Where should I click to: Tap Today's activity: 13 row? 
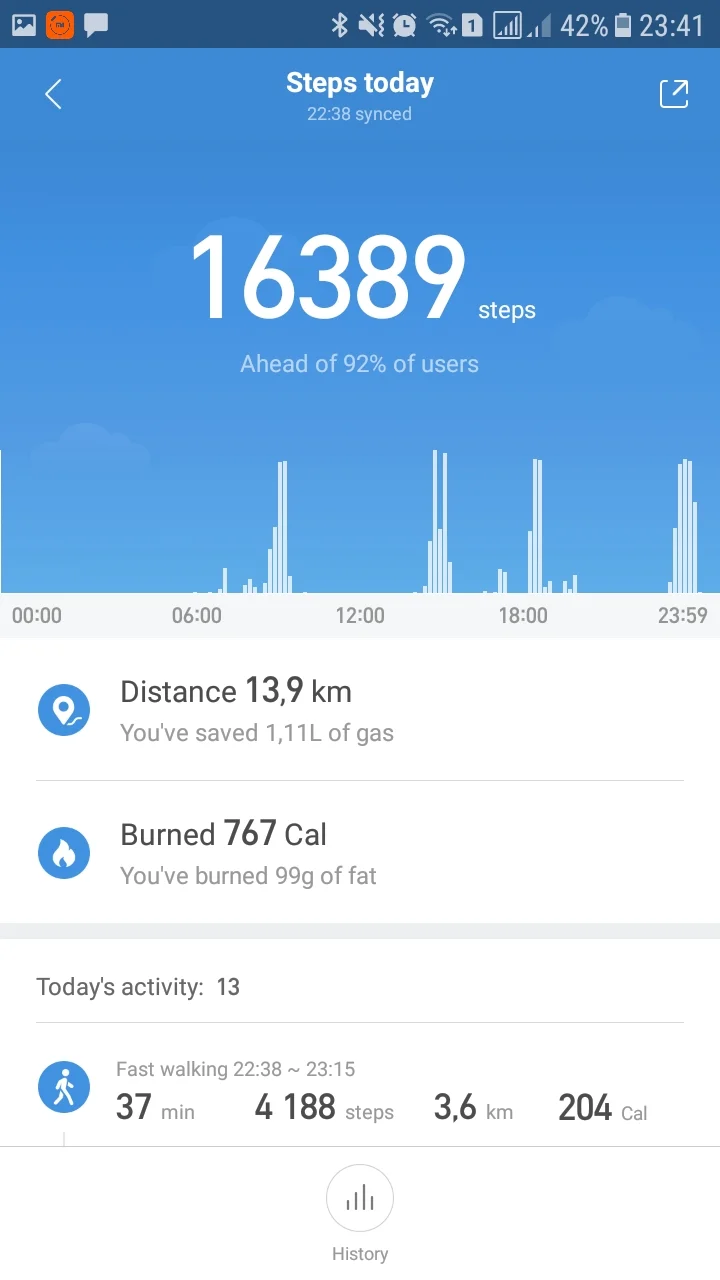point(137,986)
